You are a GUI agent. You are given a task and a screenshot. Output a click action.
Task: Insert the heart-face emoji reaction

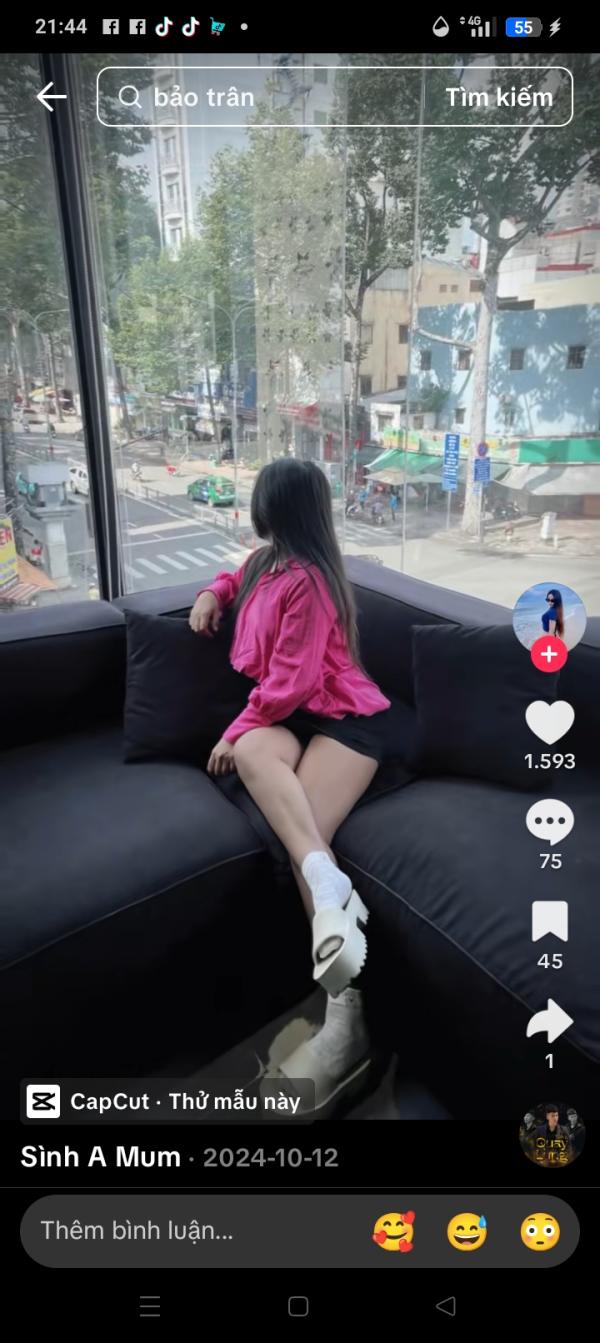click(393, 1231)
